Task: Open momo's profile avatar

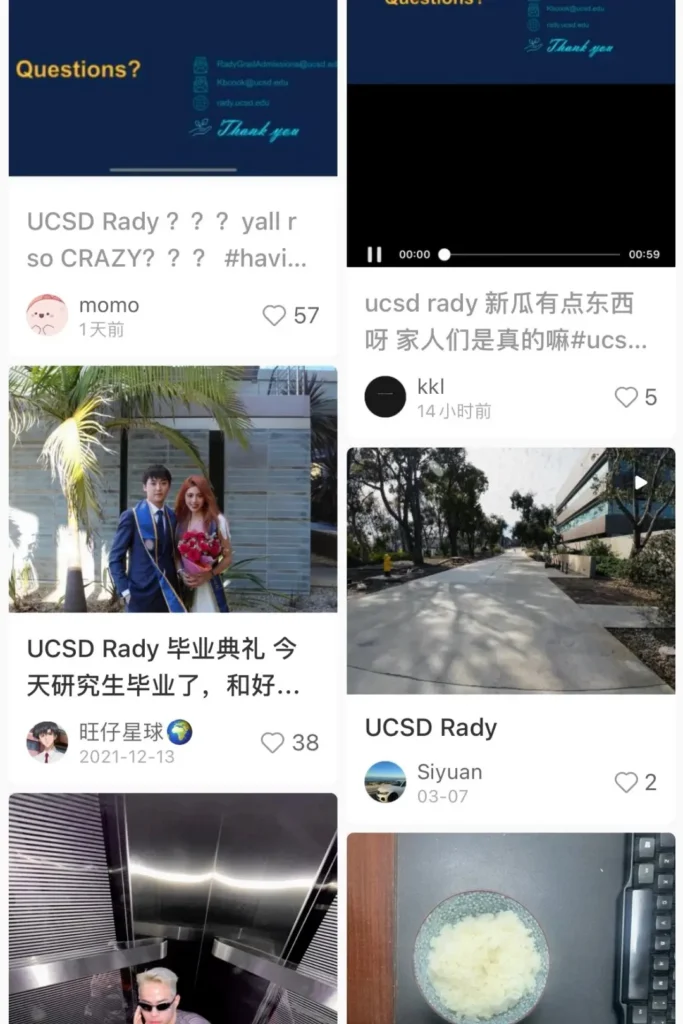Action: (47, 315)
